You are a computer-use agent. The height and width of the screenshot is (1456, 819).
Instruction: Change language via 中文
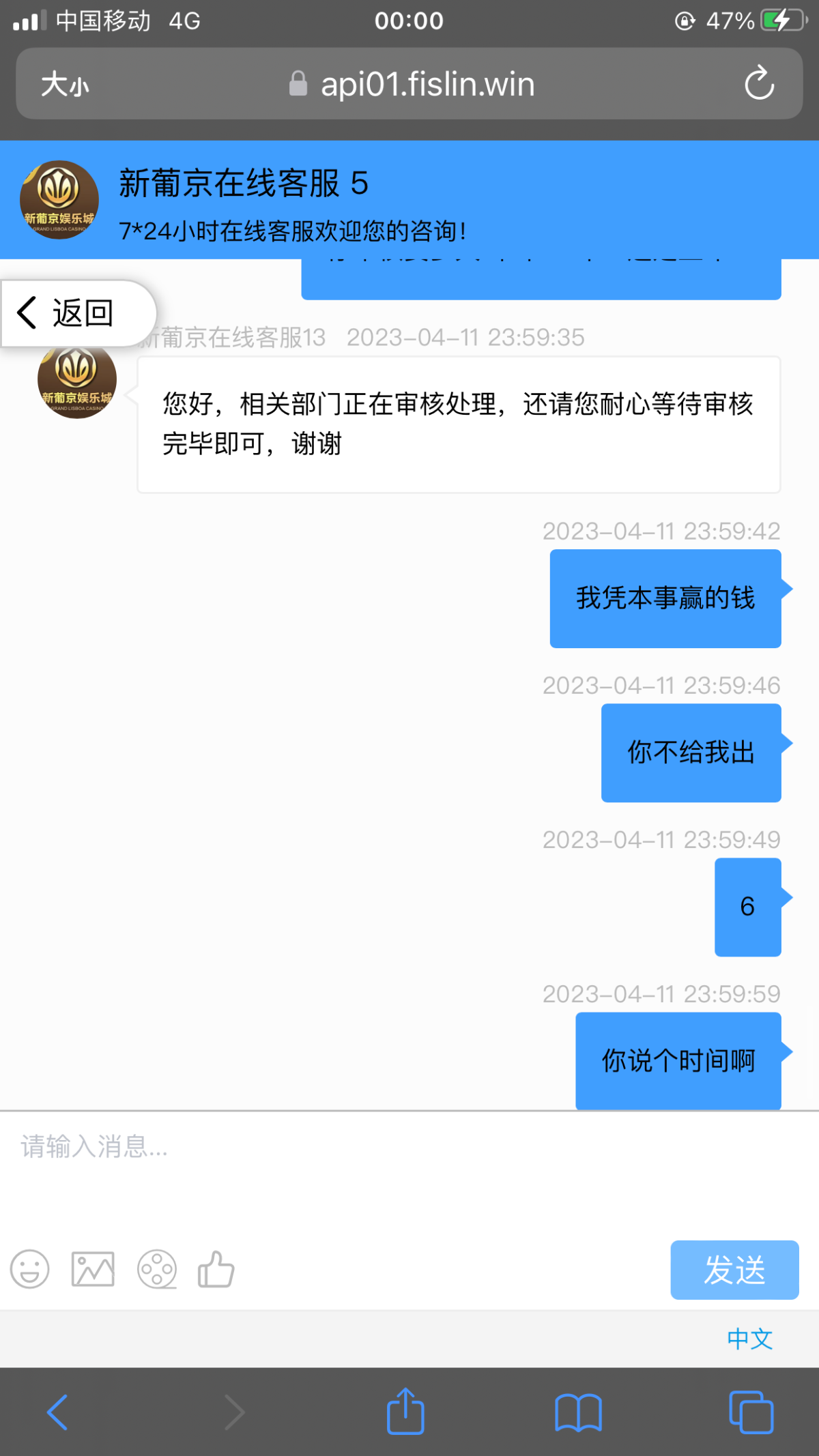point(749,1339)
